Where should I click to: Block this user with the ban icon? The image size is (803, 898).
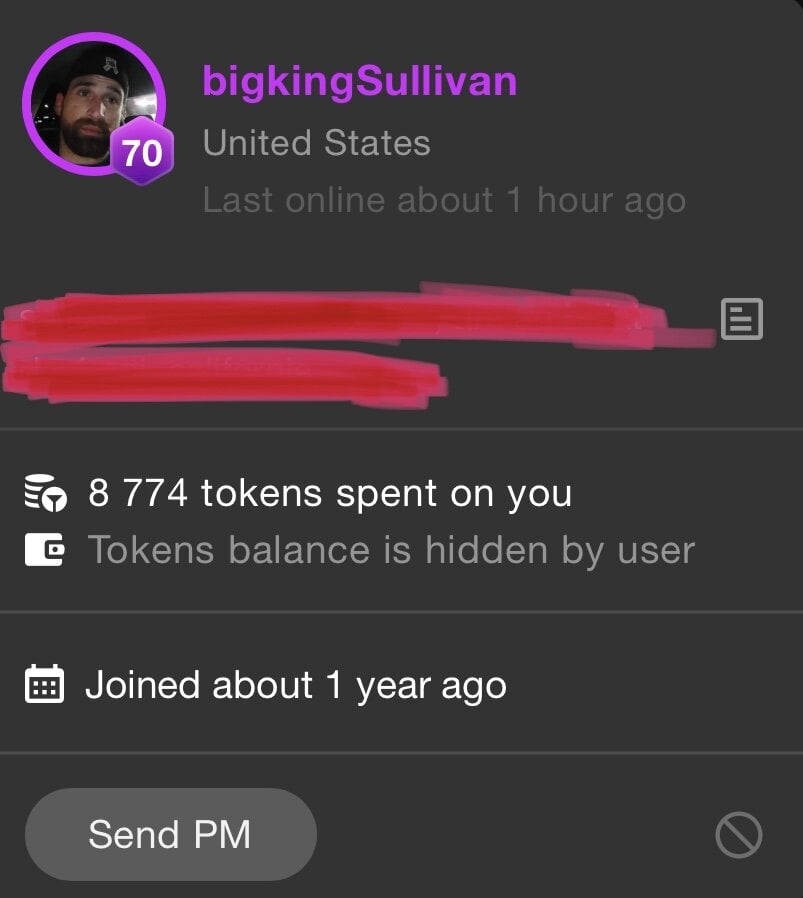coord(739,835)
